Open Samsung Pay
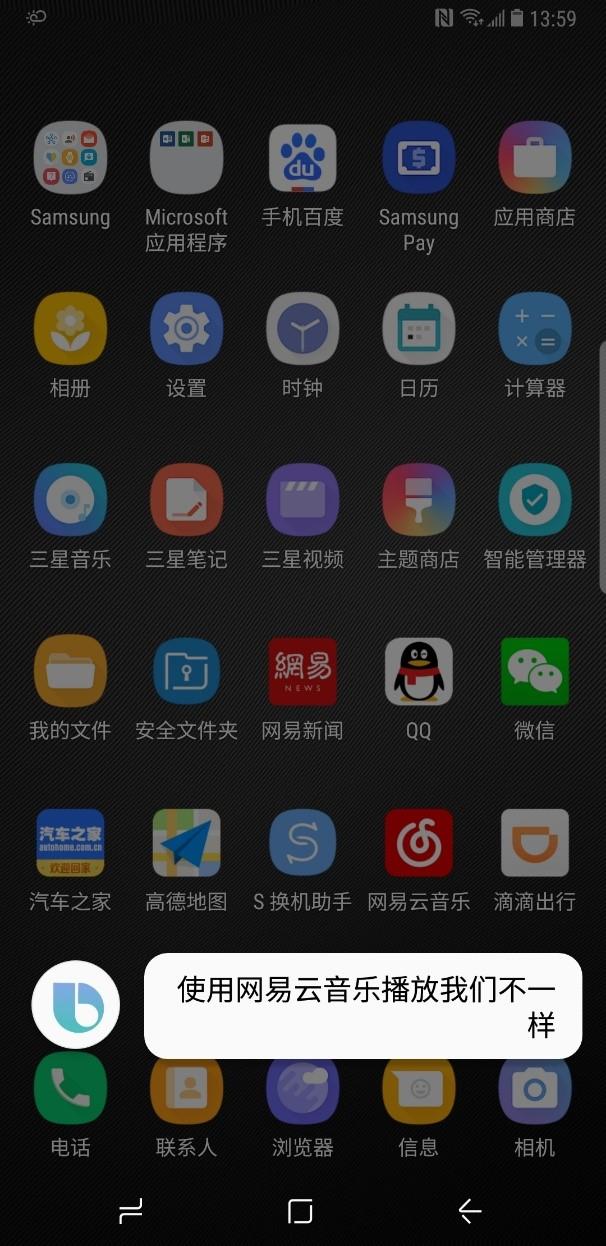Screen dimensions: 606x1246 pos(418,158)
